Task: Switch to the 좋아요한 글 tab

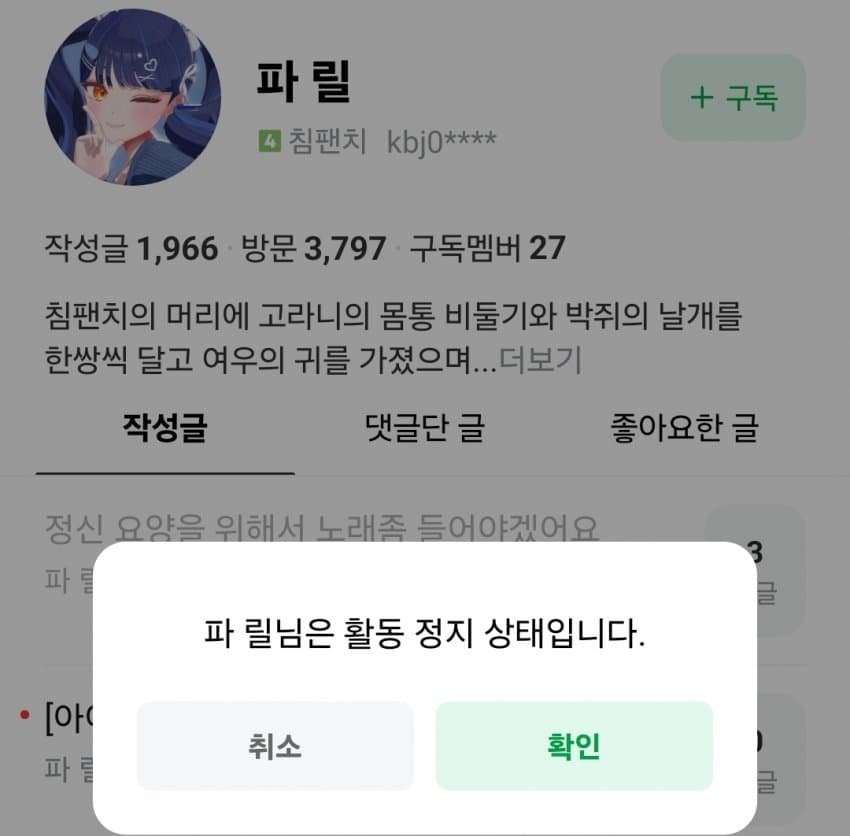Action: click(x=684, y=428)
